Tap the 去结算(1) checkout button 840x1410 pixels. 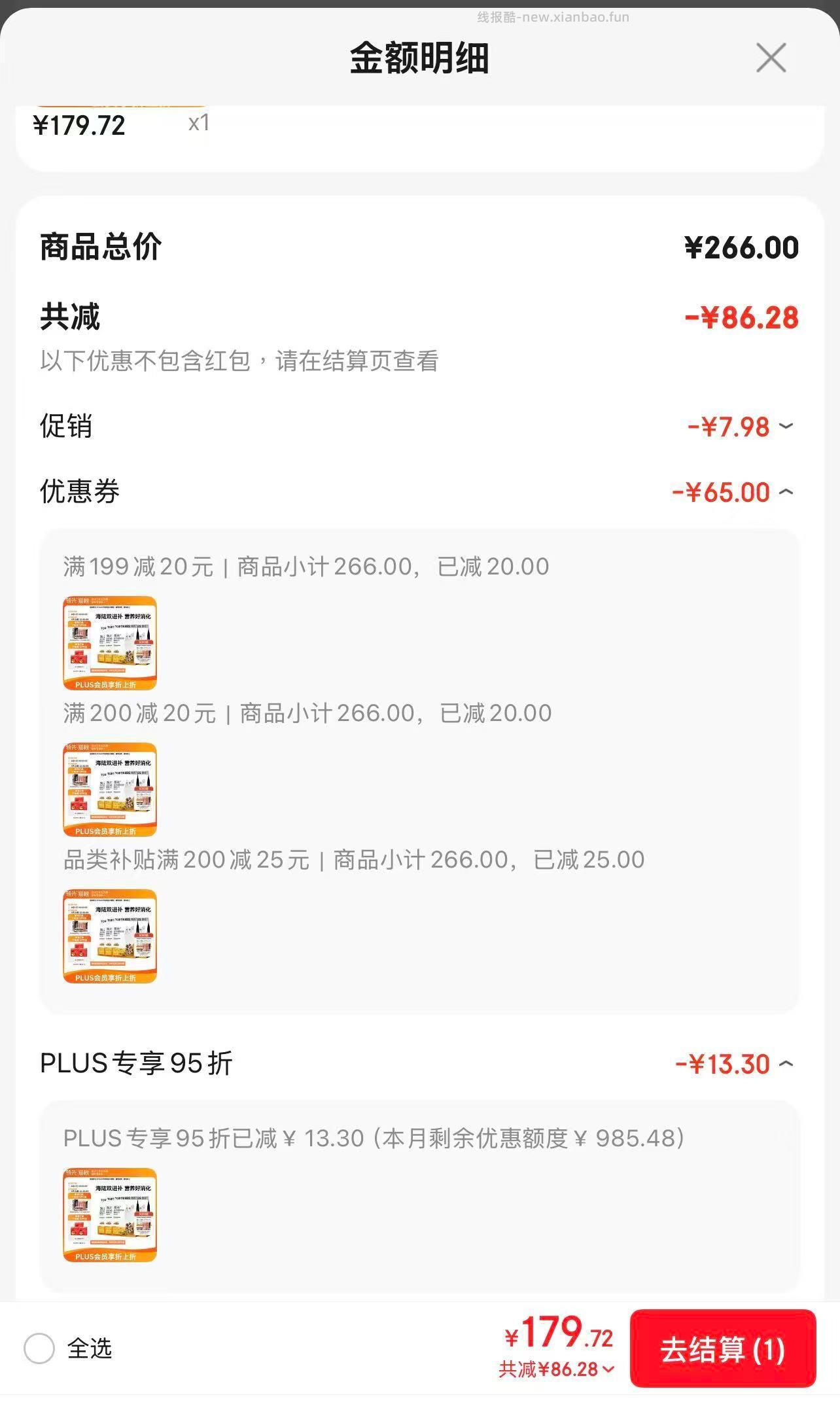[724, 1349]
